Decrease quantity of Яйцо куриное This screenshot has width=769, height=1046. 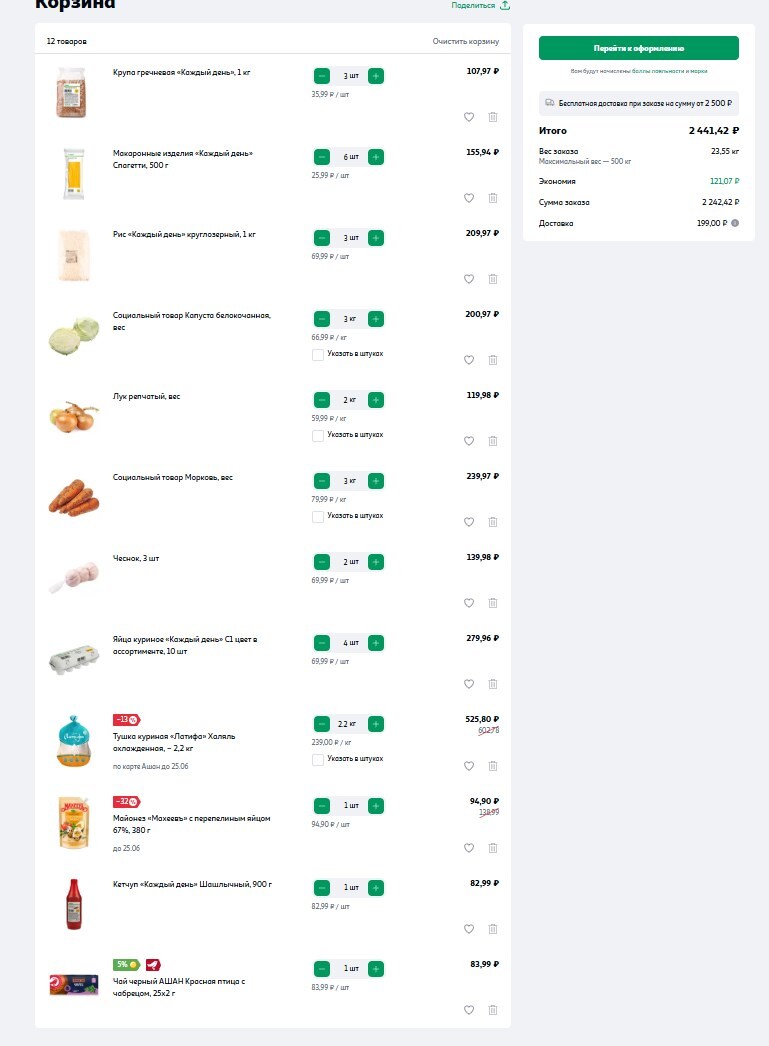pos(322,643)
